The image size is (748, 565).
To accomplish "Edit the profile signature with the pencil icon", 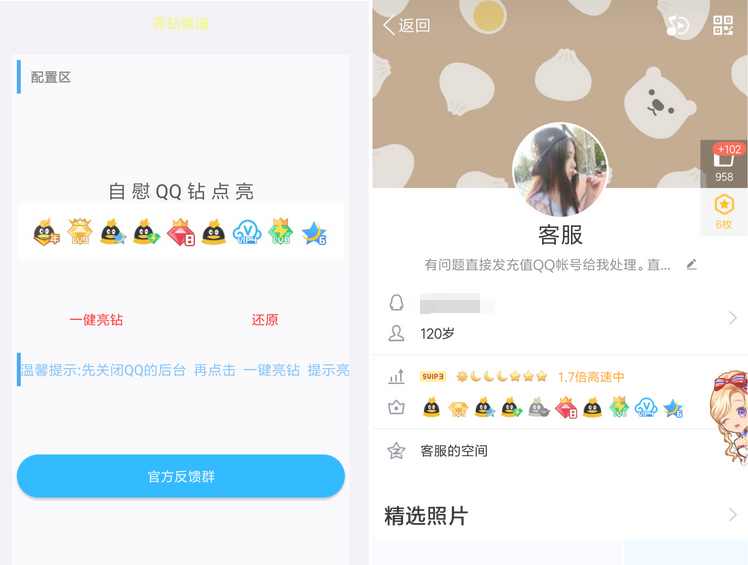I will (691, 265).
